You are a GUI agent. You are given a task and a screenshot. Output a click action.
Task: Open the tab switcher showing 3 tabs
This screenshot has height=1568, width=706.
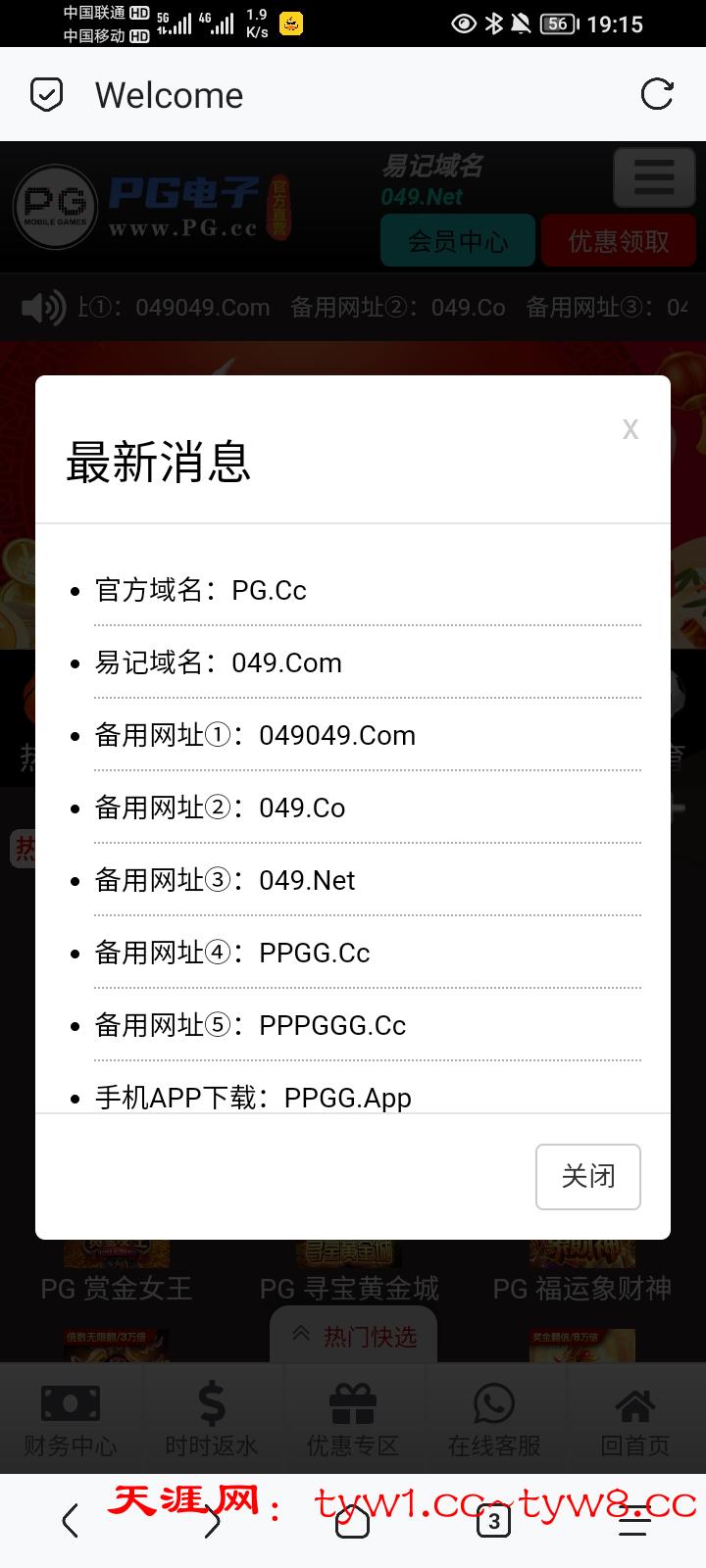[x=493, y=1521]
